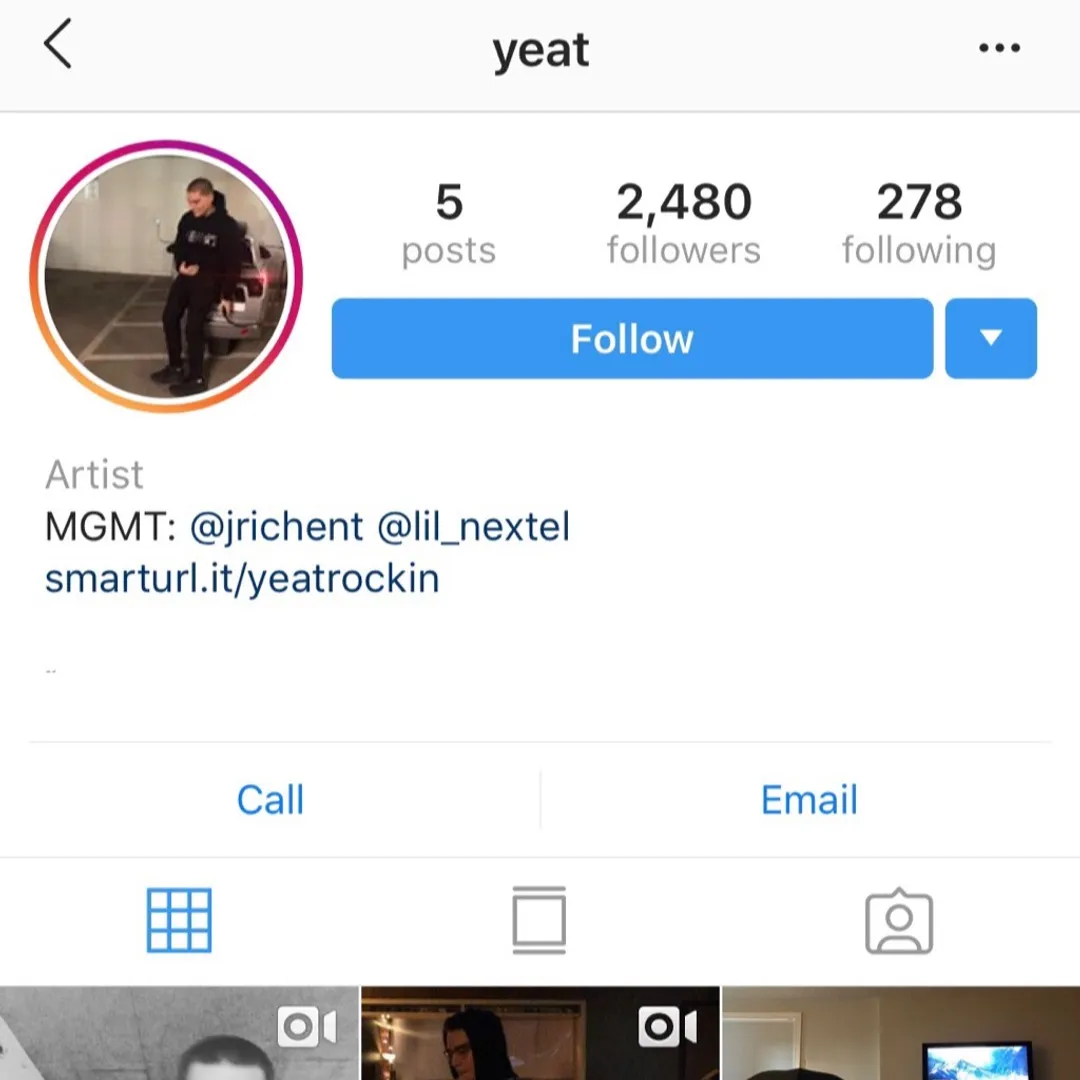Switch to the single-column feed view
Image resolution: width=1080 pixels, height=1080 pixels.
(539, 920)
